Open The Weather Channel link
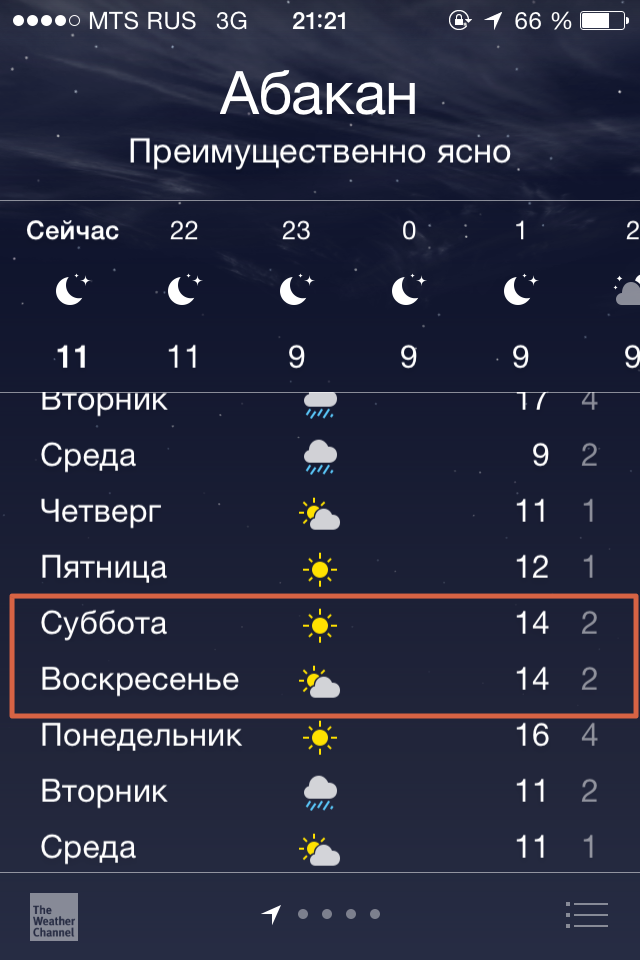Image resolution: width=640 pixels, height=960 pixels. [54, 916]
